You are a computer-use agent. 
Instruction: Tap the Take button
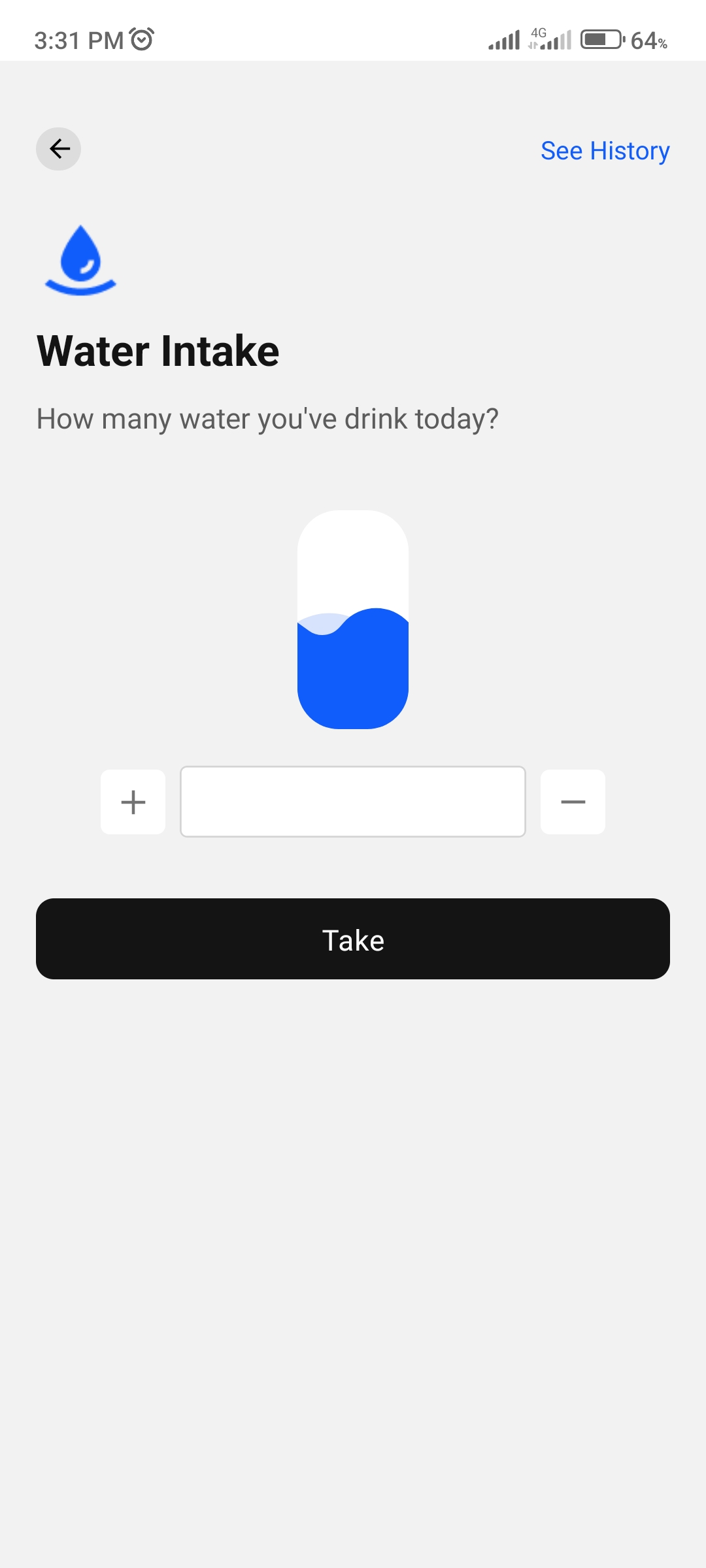(353, 939)
